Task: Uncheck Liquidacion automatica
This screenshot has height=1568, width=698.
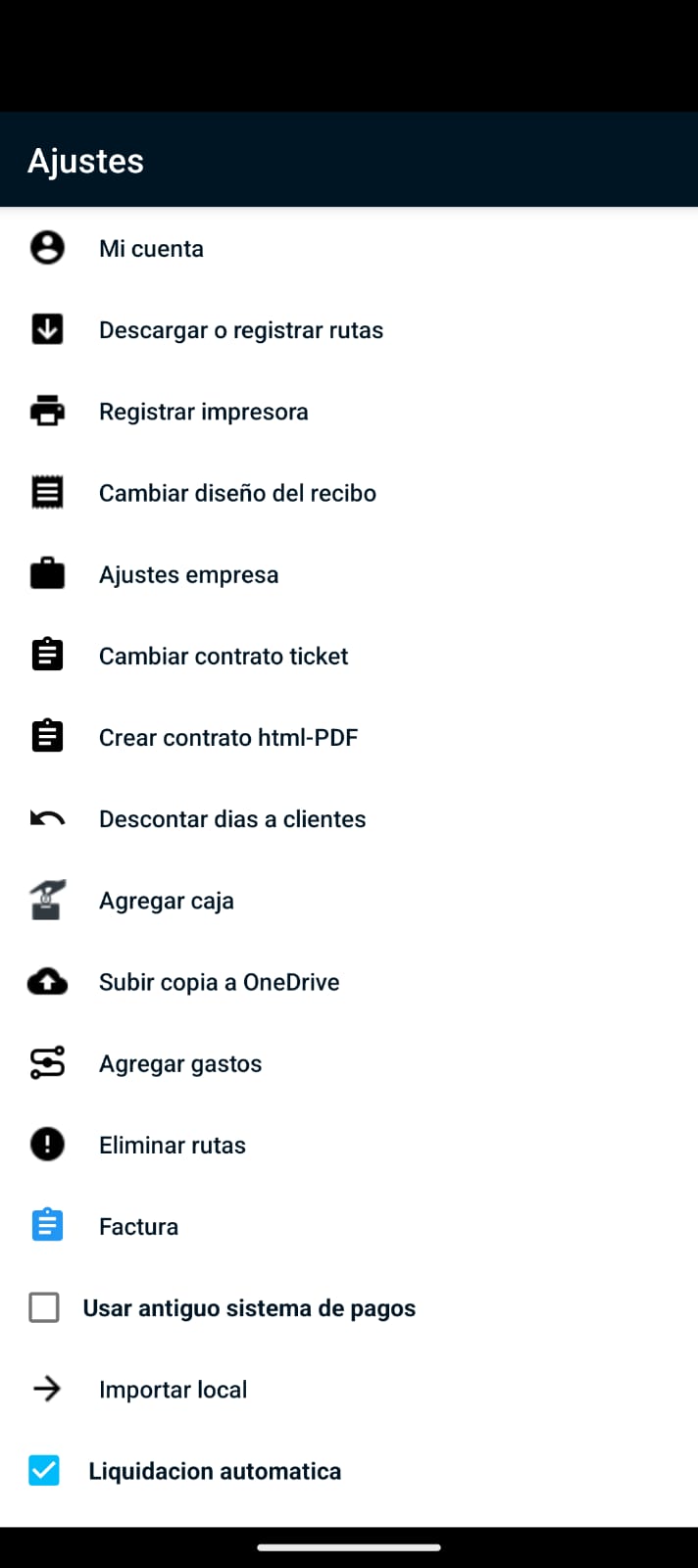Action: point(44,1470)
